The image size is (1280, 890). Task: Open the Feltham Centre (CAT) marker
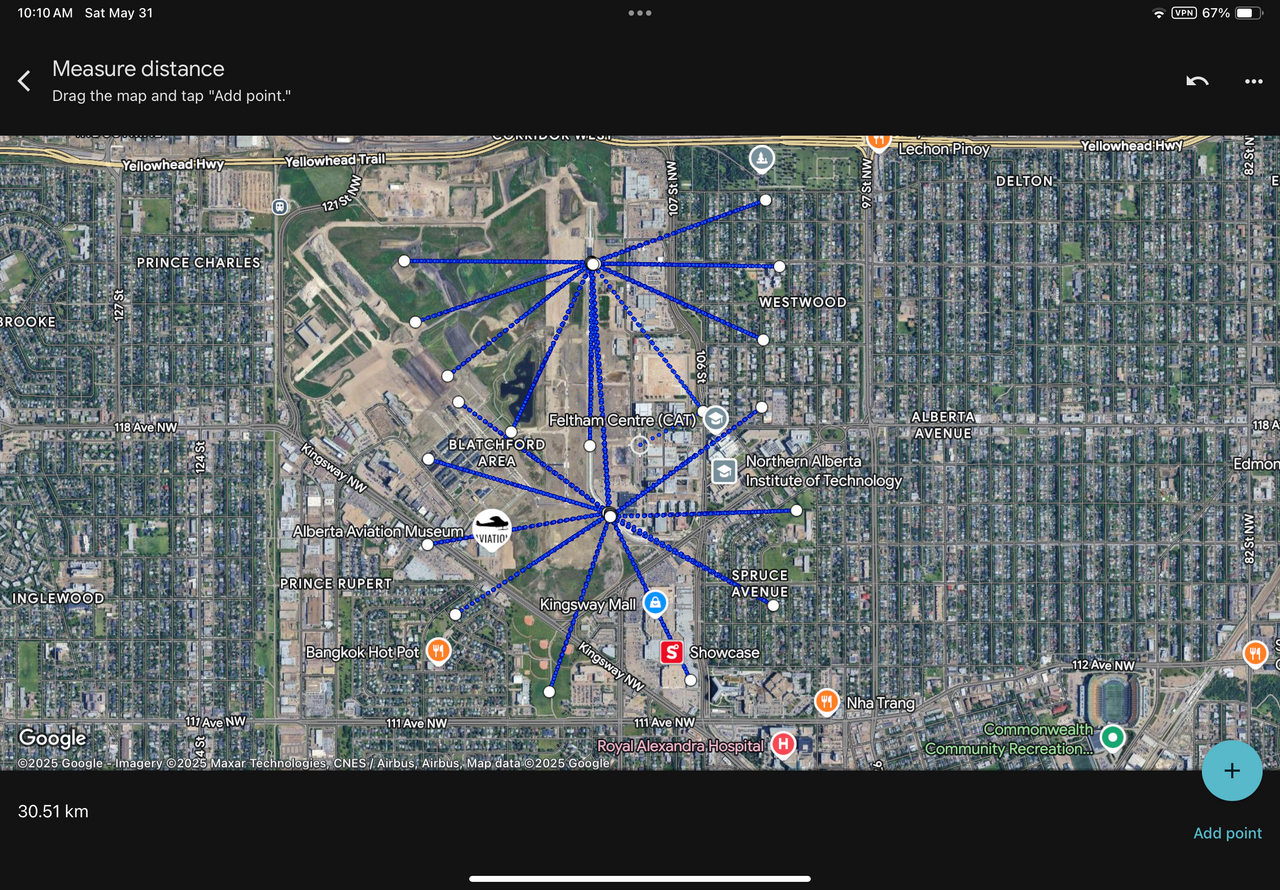[715, 418]
